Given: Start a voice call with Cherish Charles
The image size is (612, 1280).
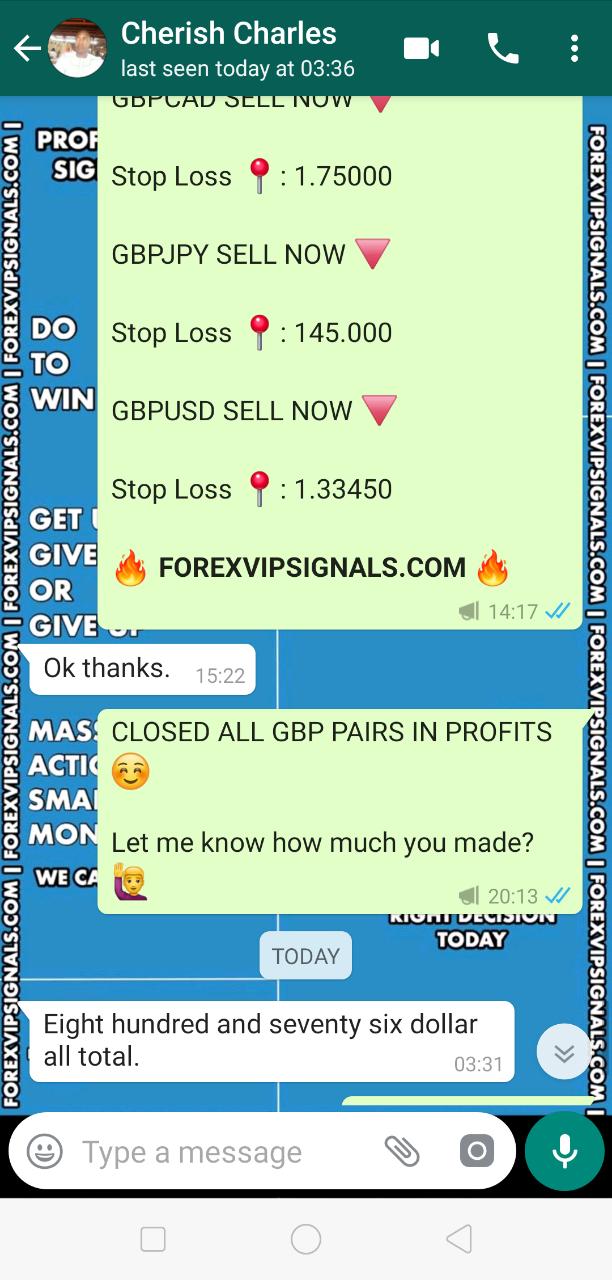Looking at the screenshot, I should click(502, 48).
